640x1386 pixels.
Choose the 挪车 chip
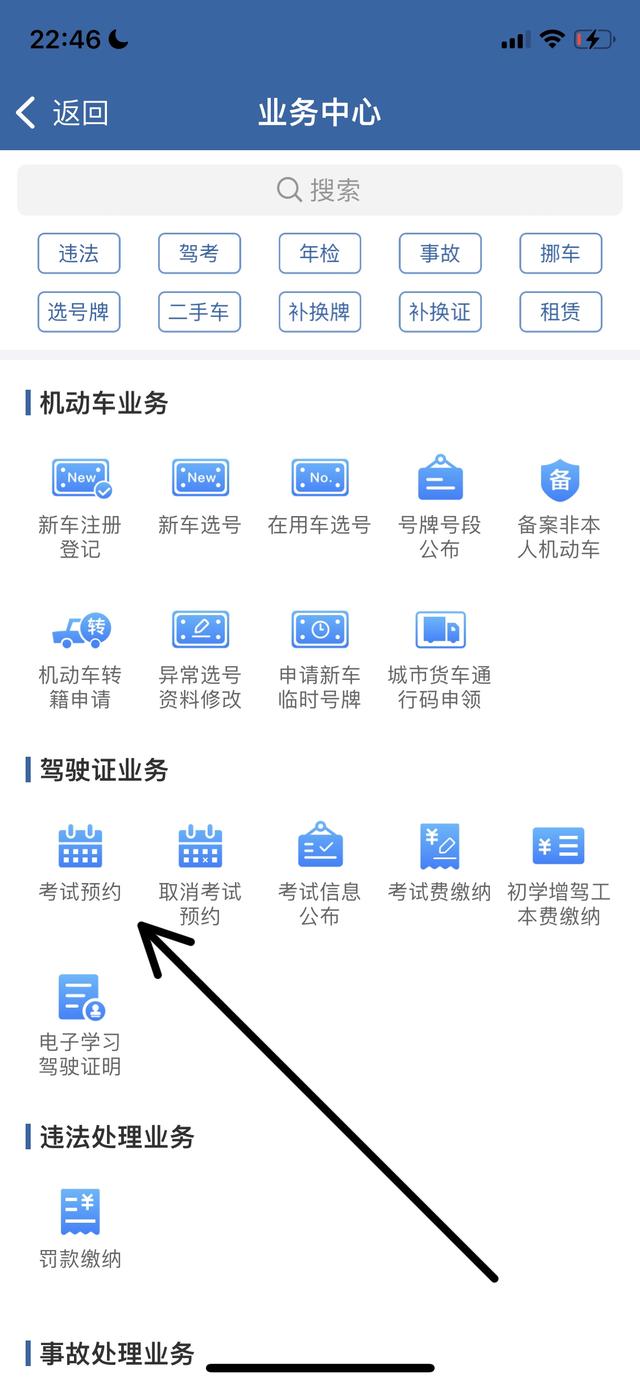coord(560,254)
